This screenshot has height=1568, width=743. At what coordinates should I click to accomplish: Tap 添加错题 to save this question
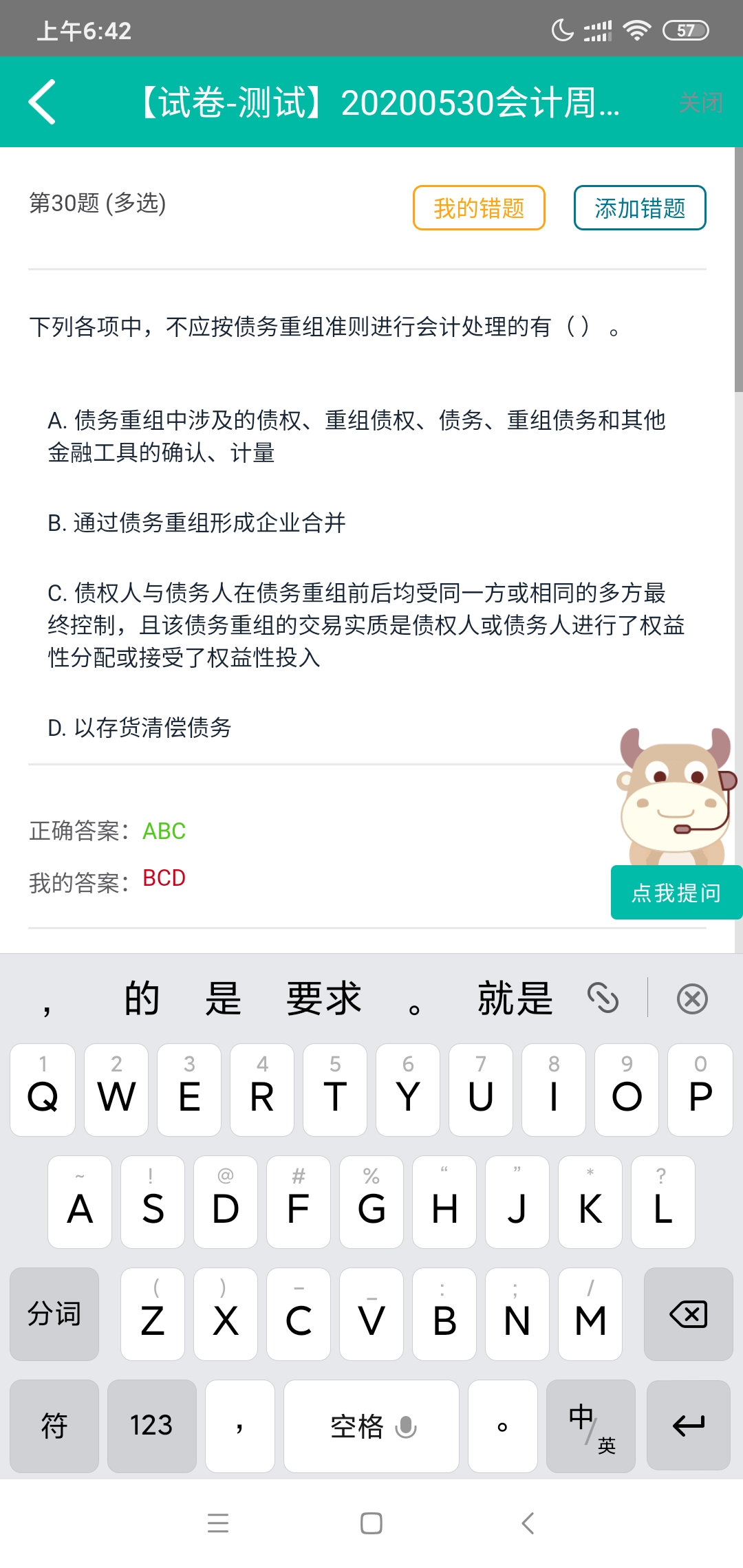[x=640, y=208]
